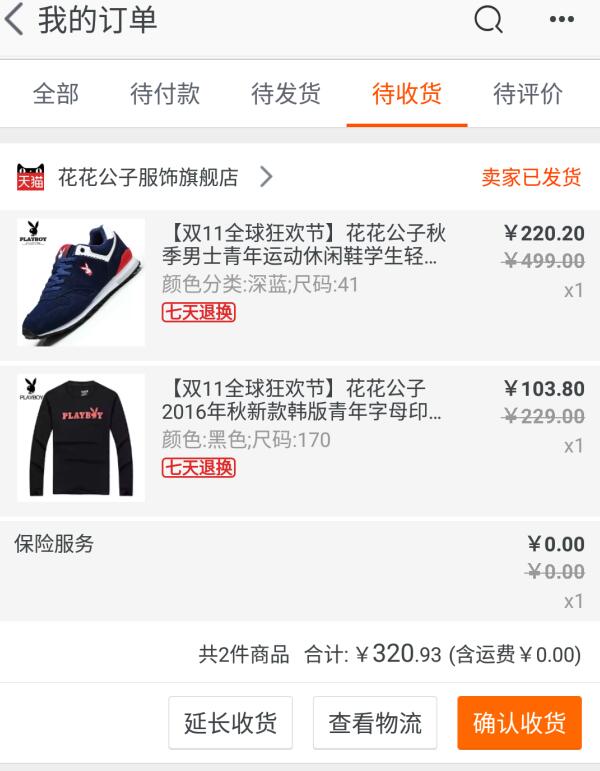Select the 待收货 tab
The width and height of the screenshot is (600, 771).
click(x=407, y=94)
